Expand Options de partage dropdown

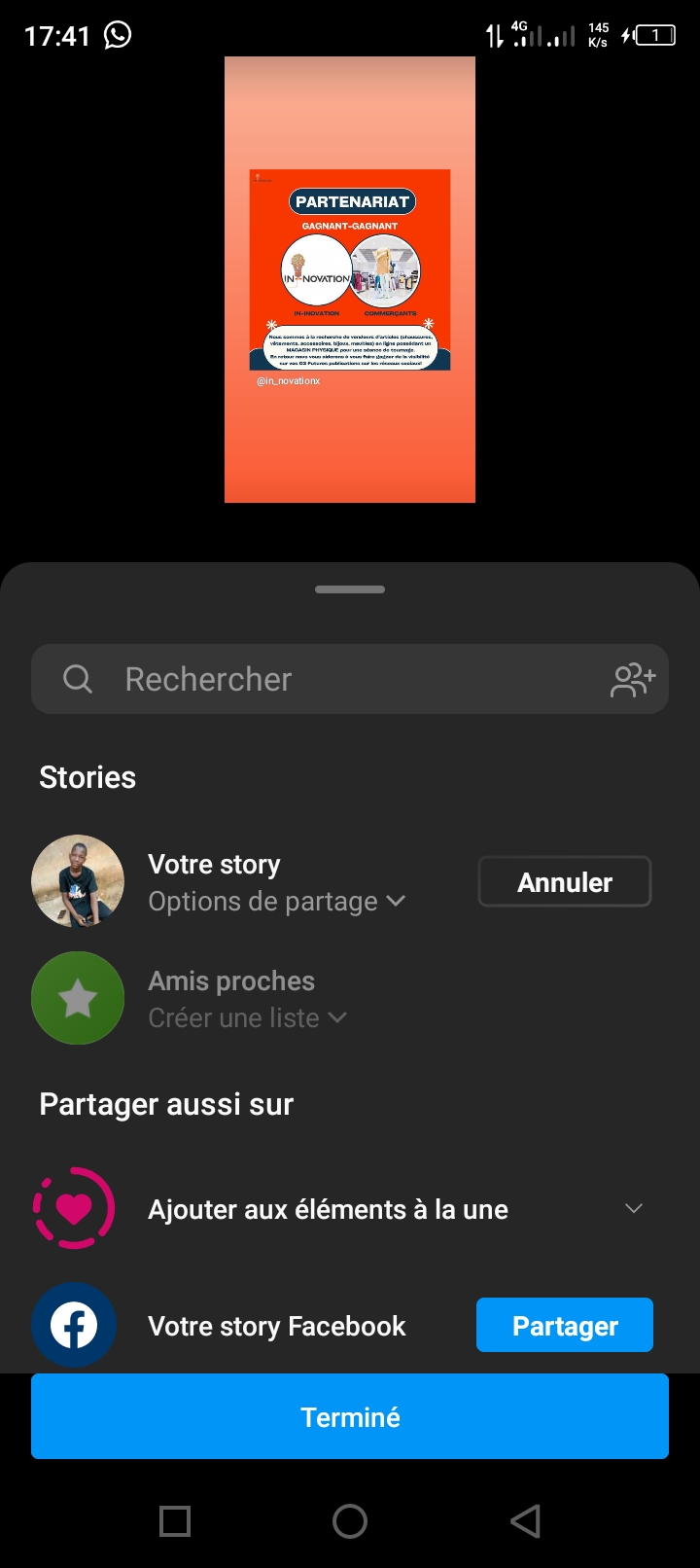277,902
